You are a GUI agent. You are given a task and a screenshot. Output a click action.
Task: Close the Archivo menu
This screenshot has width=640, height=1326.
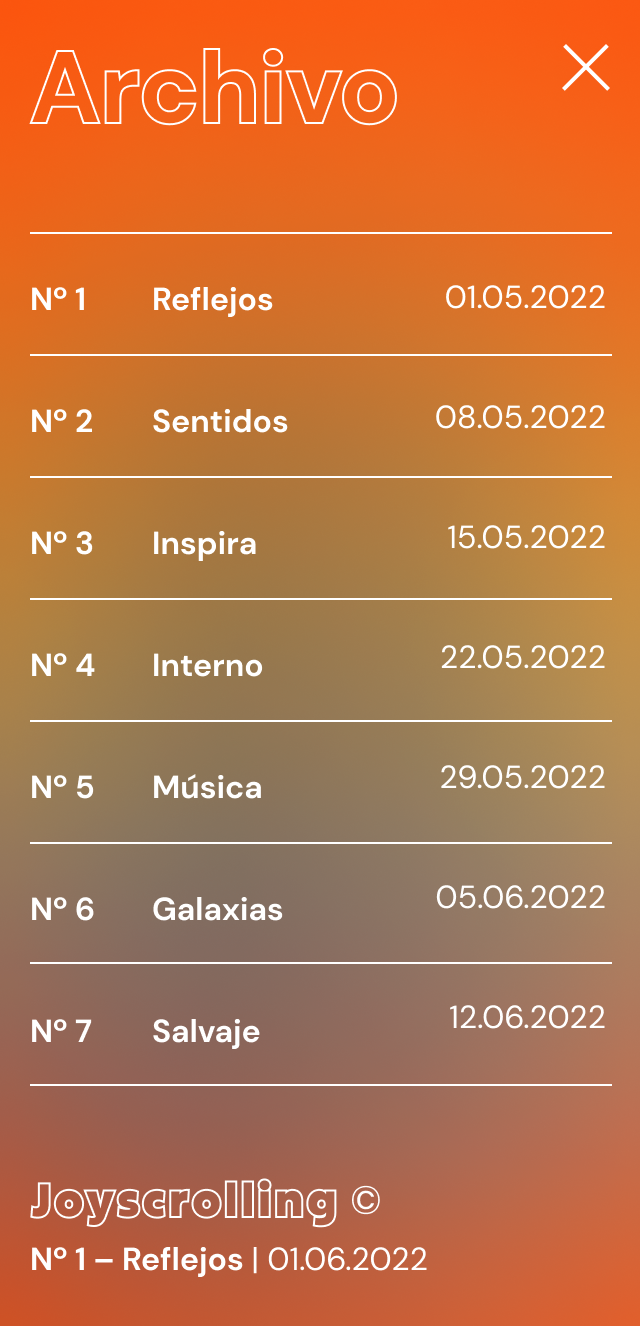point(586,68)
